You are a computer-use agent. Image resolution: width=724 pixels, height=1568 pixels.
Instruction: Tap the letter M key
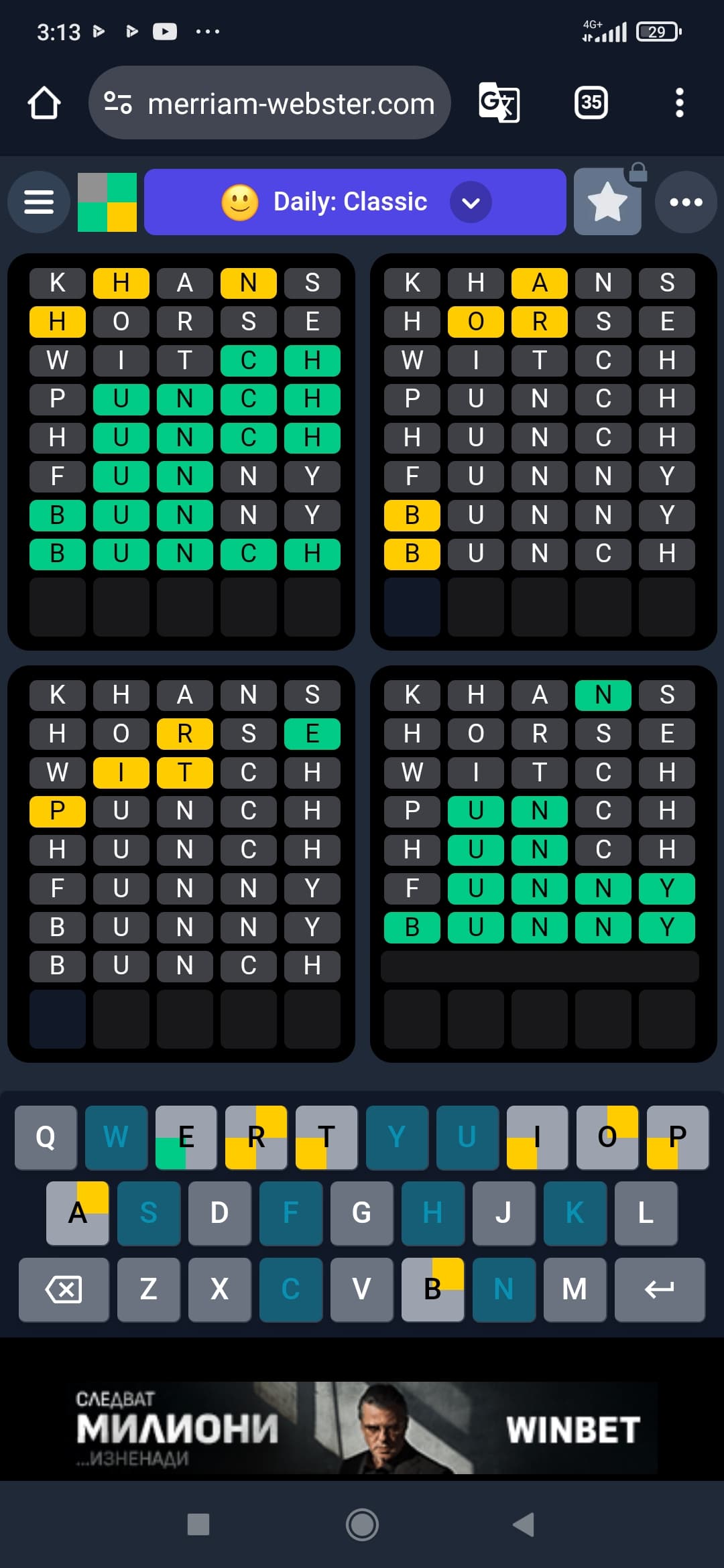[575, 1289]
